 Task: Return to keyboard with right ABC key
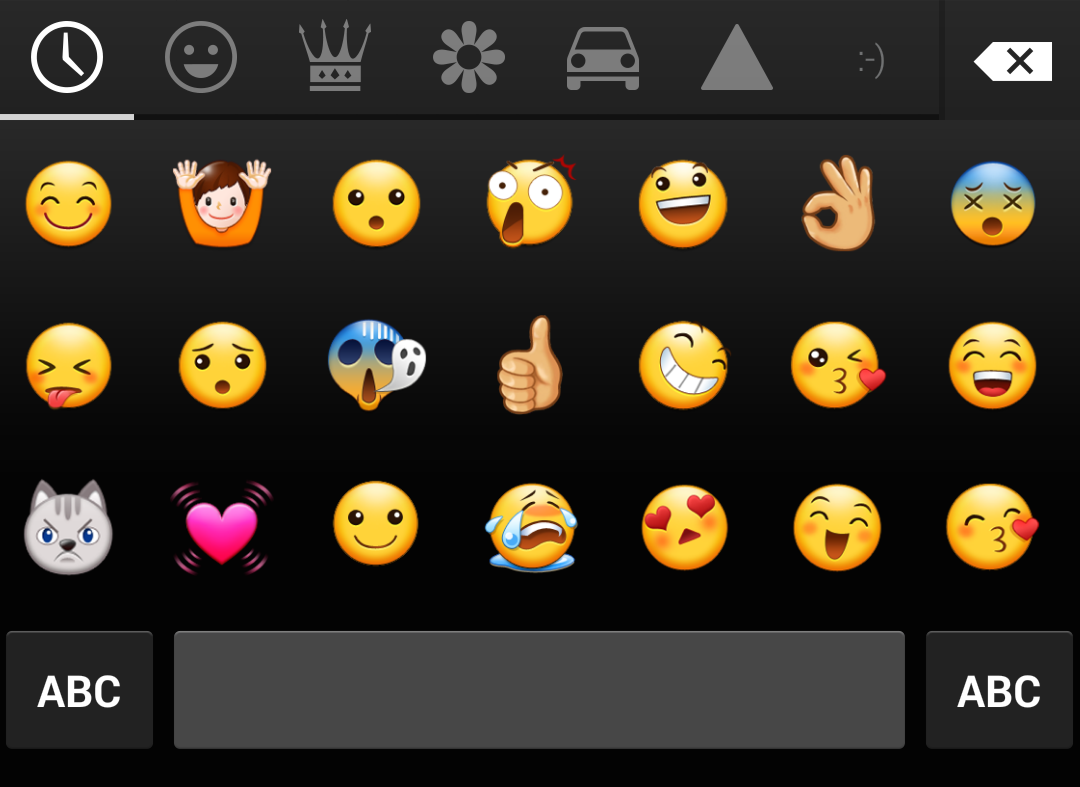coord(998,689)
